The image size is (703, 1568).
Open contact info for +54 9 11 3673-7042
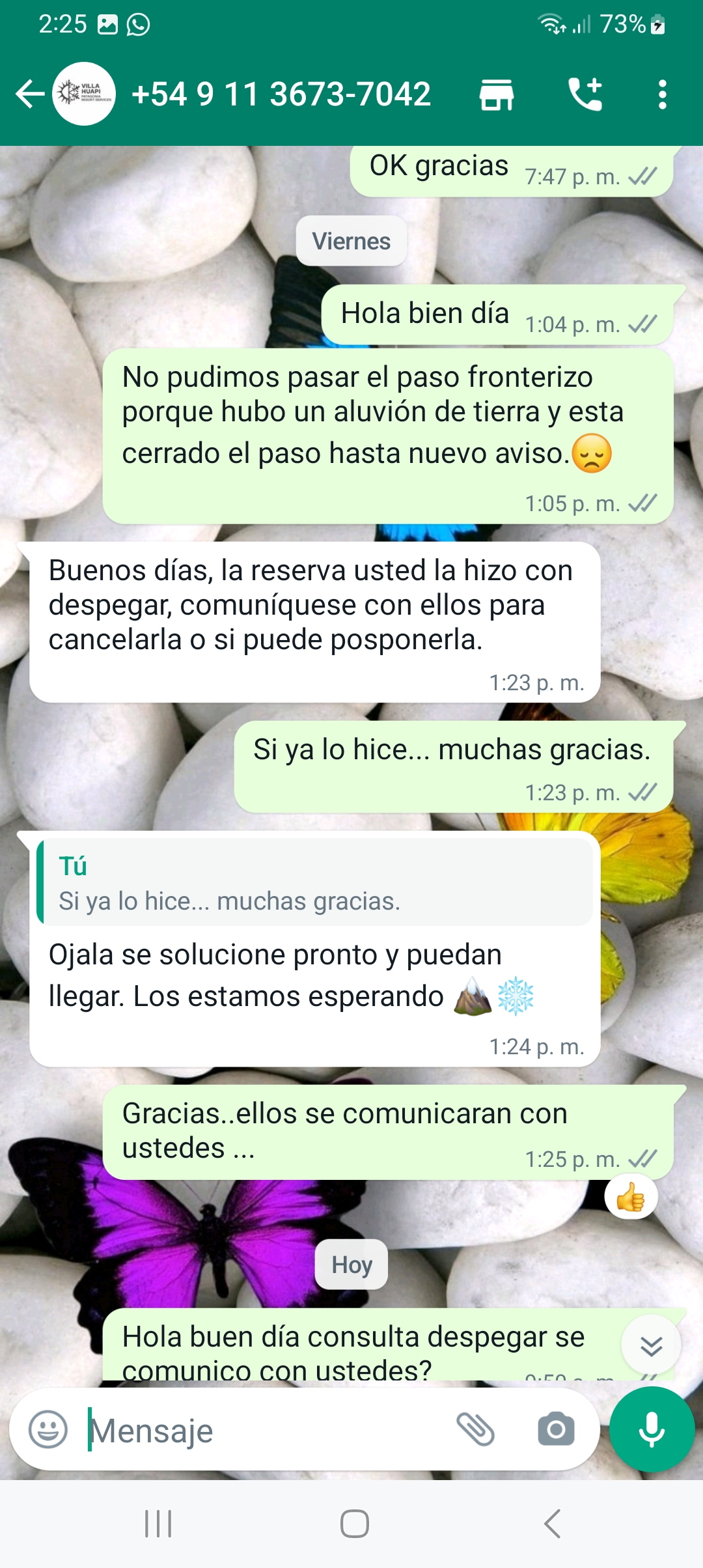pos(281,94)
